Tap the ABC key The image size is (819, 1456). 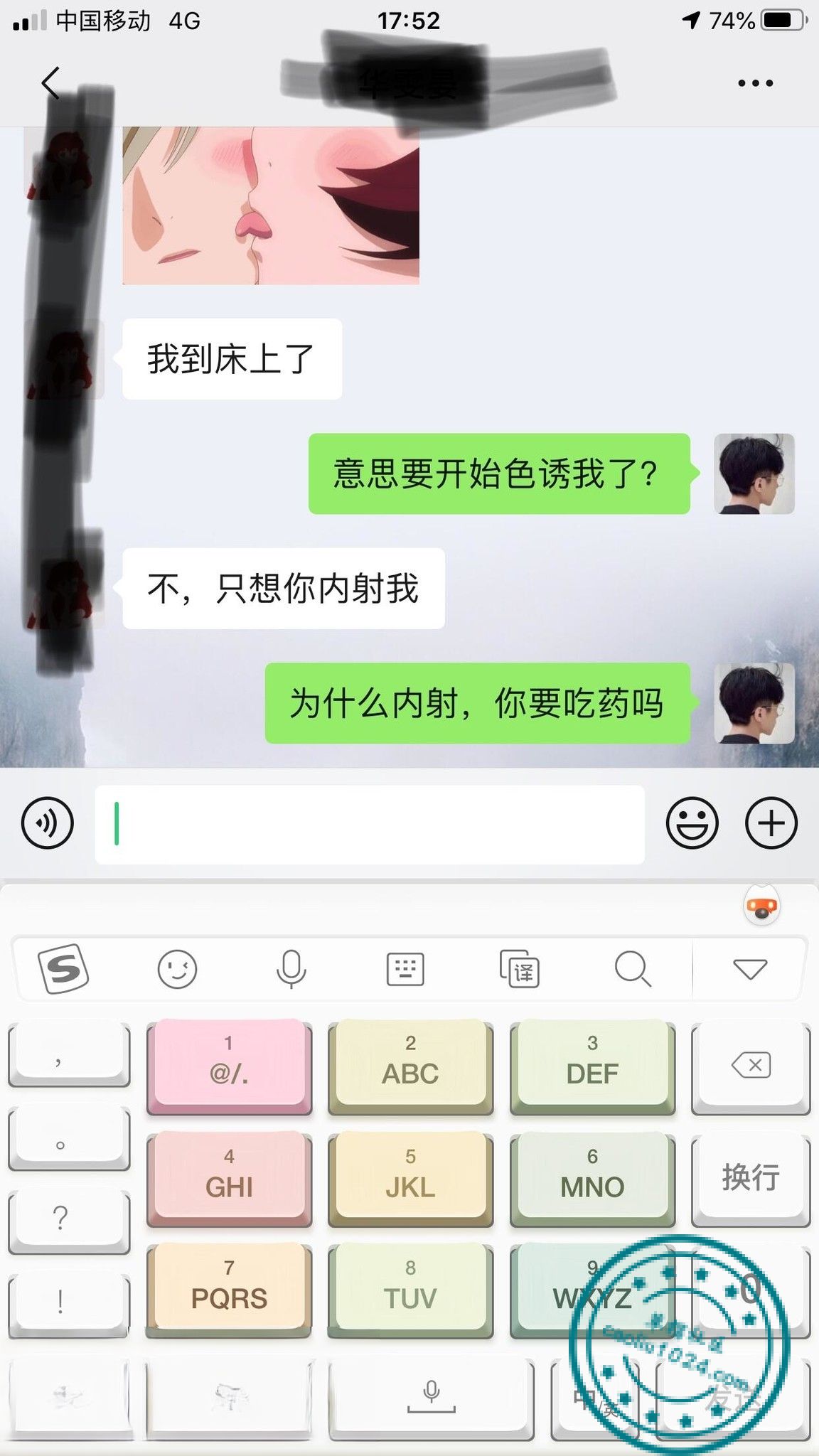[410, 1063]
